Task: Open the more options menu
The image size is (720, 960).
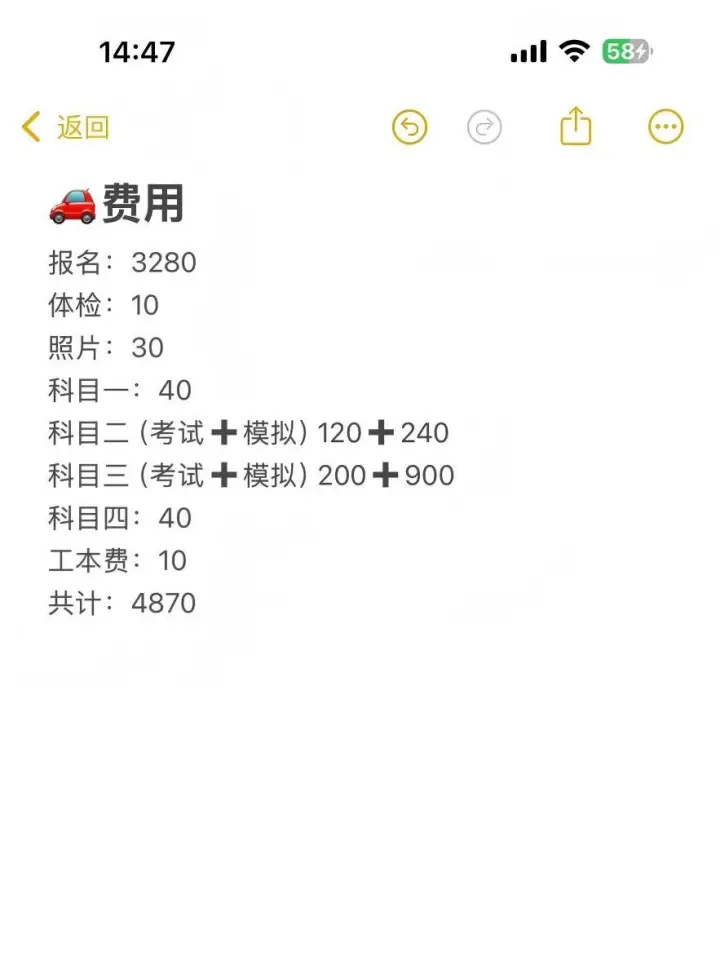Action: 666,128
